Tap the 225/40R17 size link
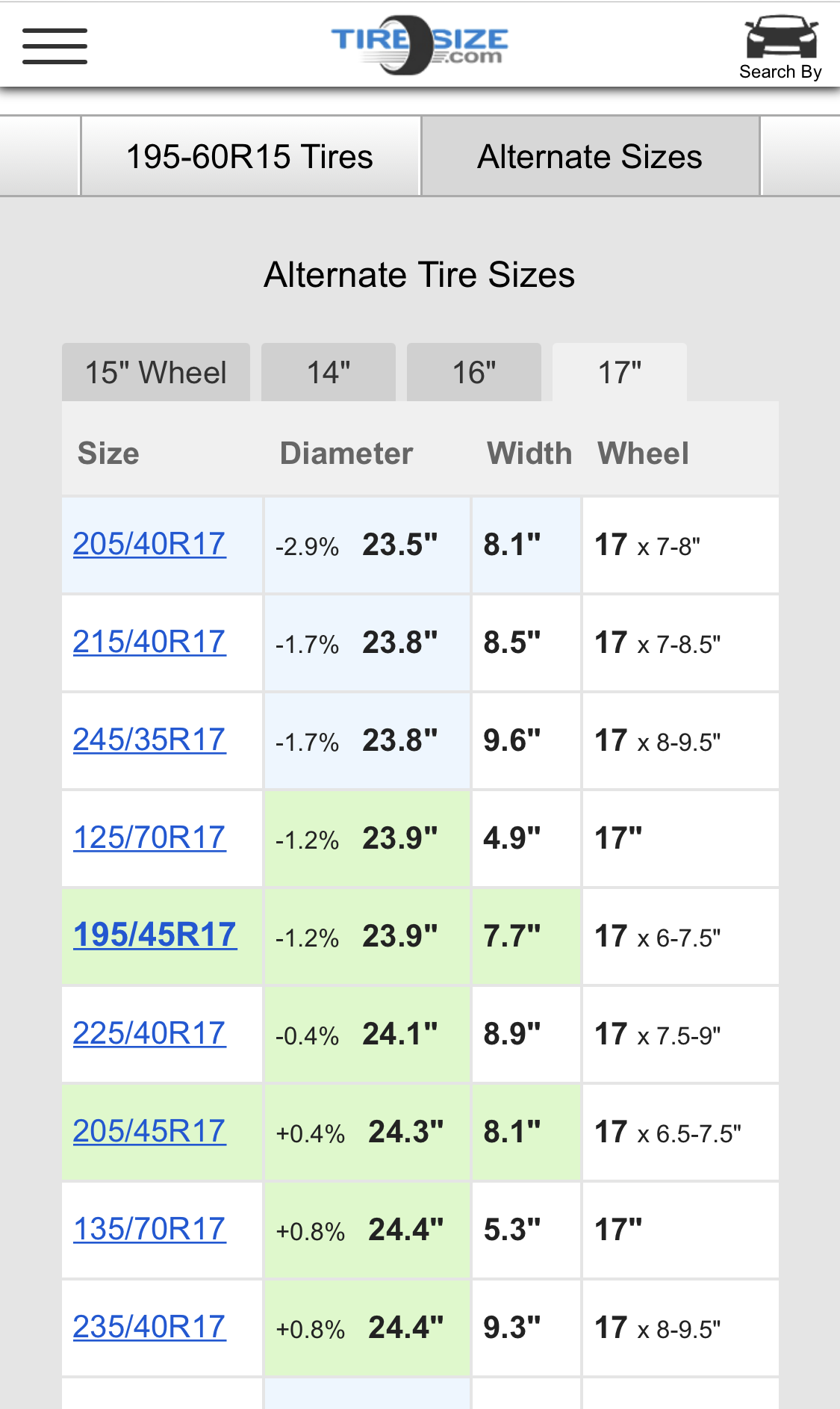This screenshot has height=1409, width=840. (149, 1033)
